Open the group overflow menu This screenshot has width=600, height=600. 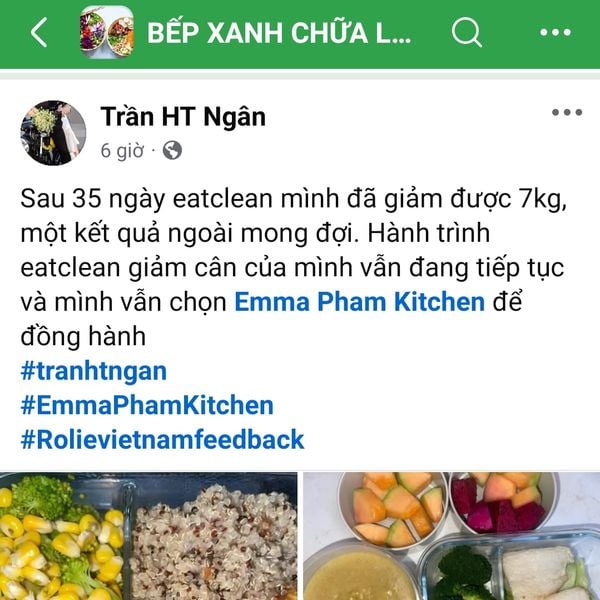pyautogui.click(x=555, y=33)
